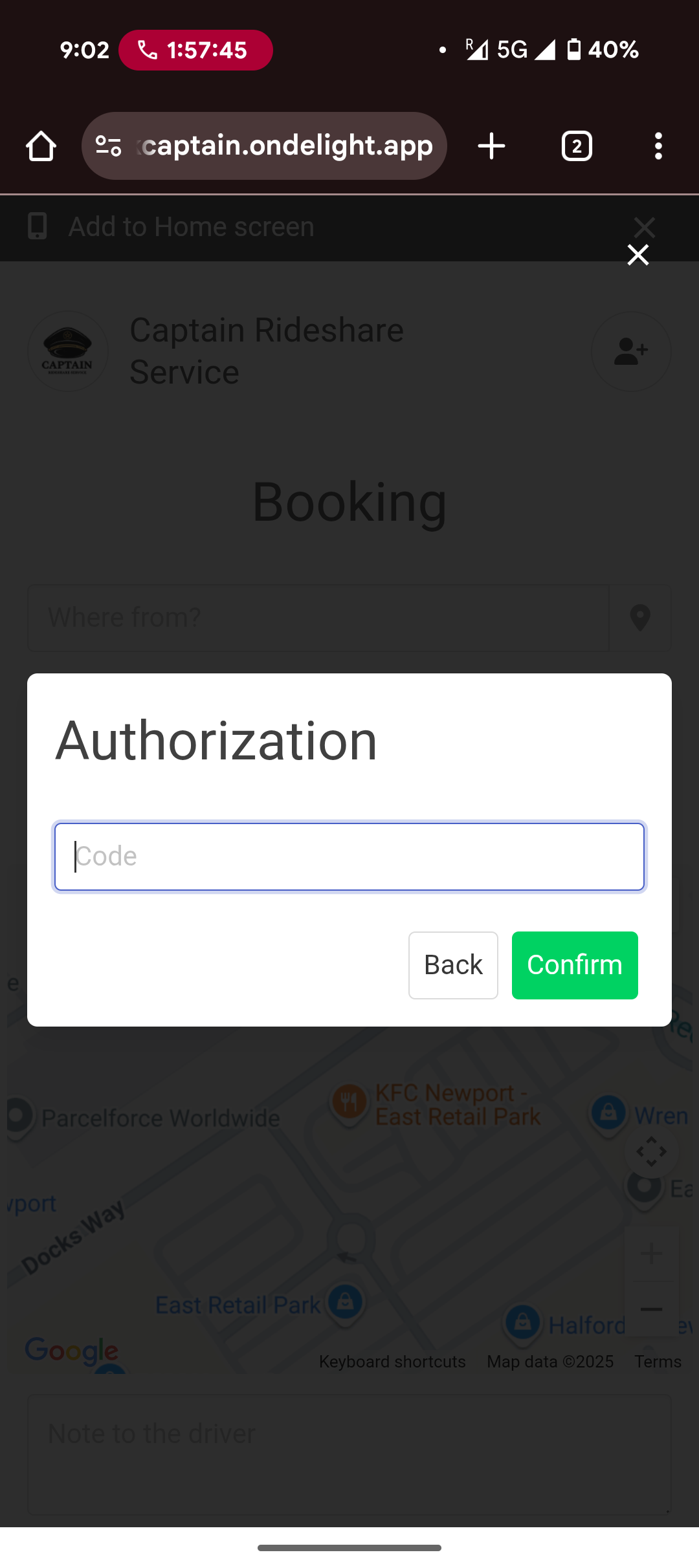This screenshot has height=1568, width=699.
Task: Tap the Code input field
Action: click(349, 856)
